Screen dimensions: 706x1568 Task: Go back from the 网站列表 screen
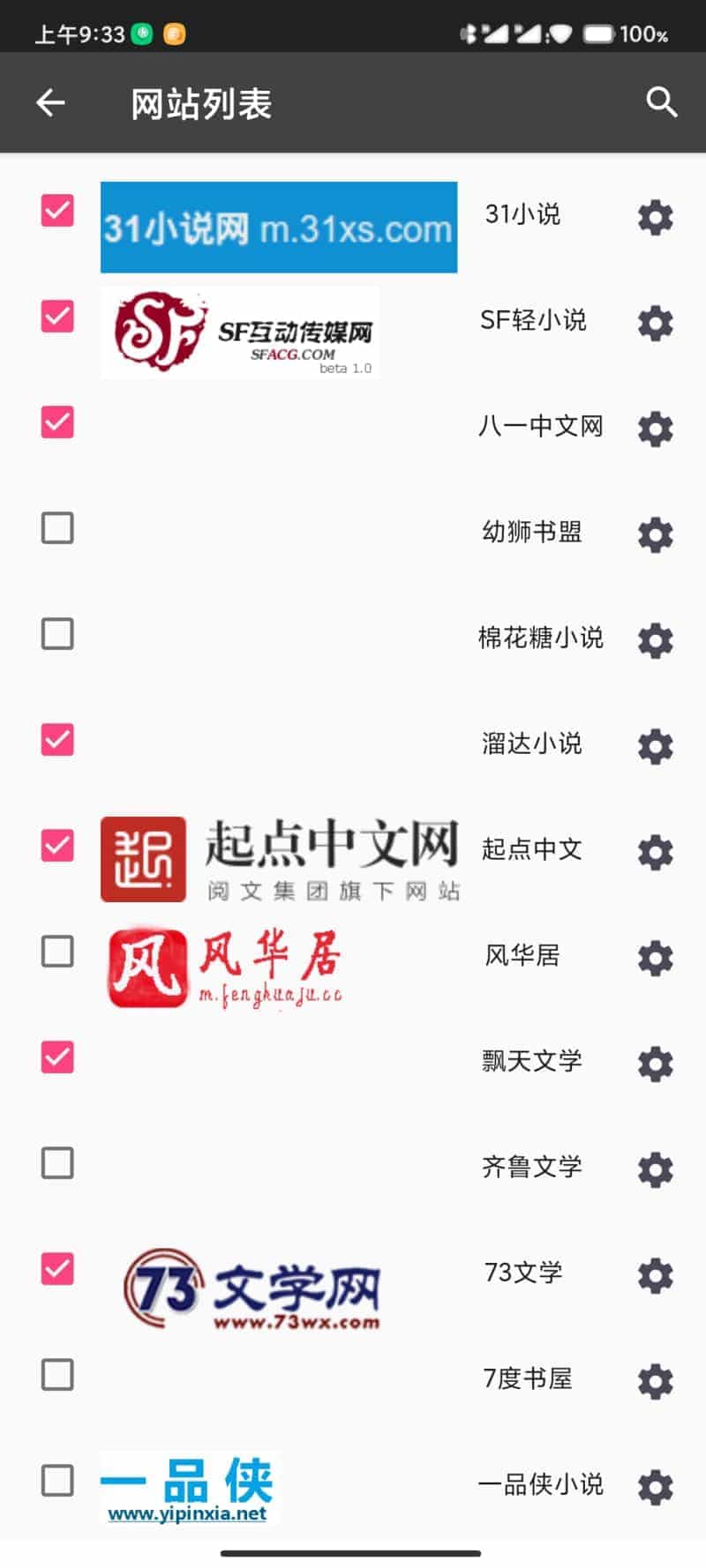pos(50,103)
